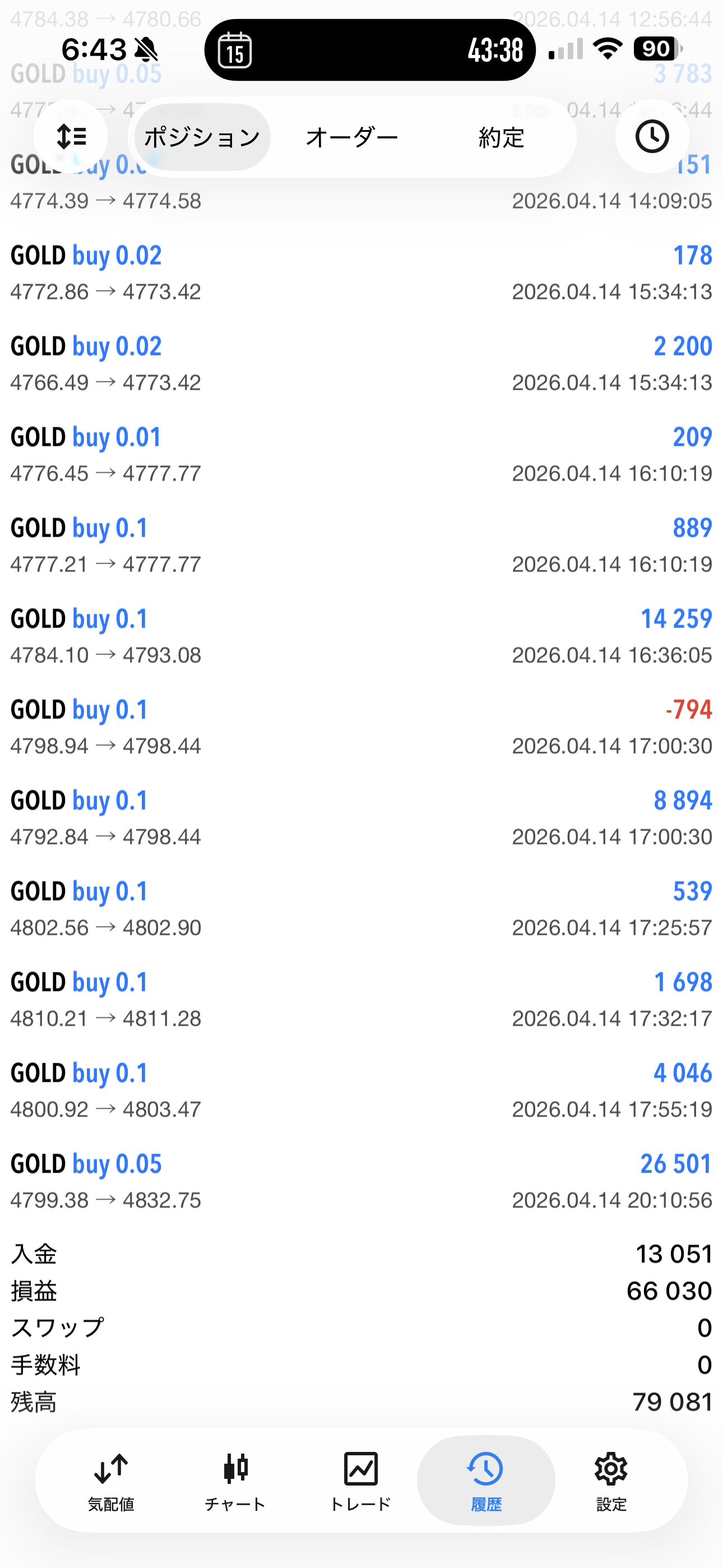723x1568 pixels.
Task: Show the 約定 deals list
Action: (x=501, y=137)
